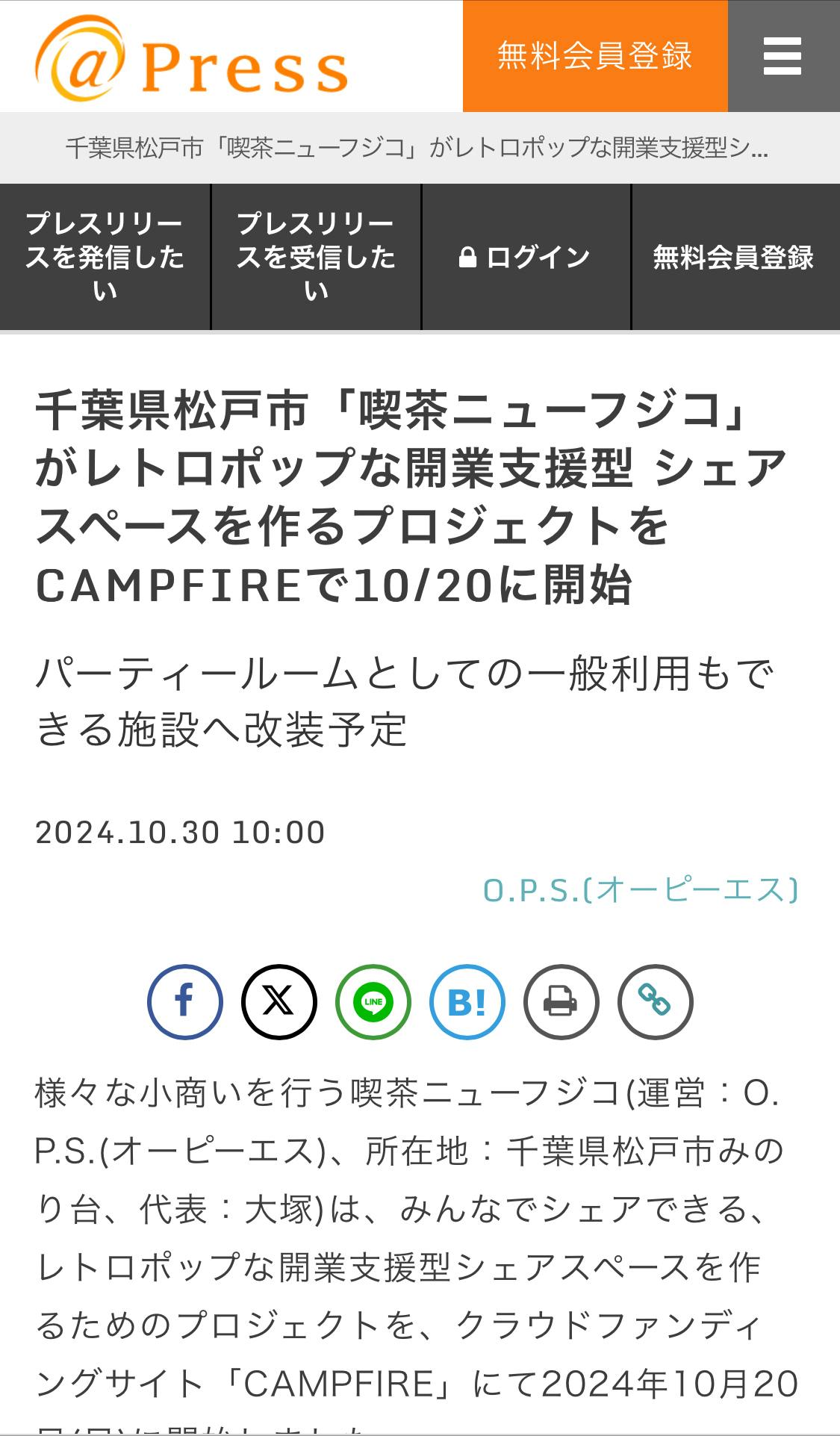Tap the orange 無料会員登録 button
840x1436 pixels.
594,56
